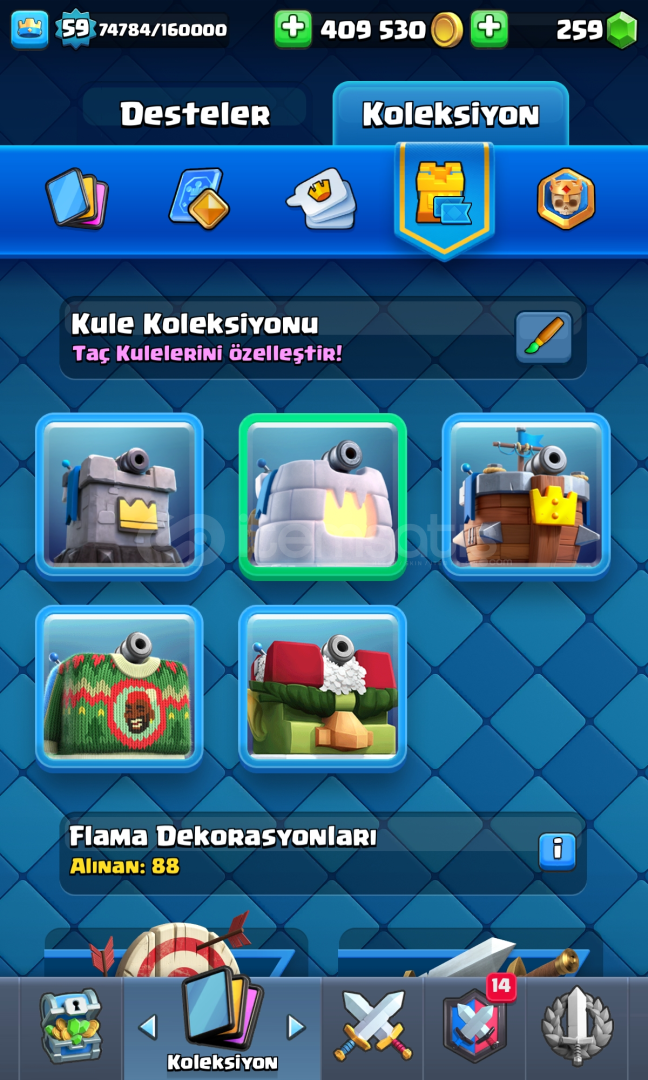Open the magic items icon tab
The width and height of the screenshot is (648, 1080).
coord(198,198)
